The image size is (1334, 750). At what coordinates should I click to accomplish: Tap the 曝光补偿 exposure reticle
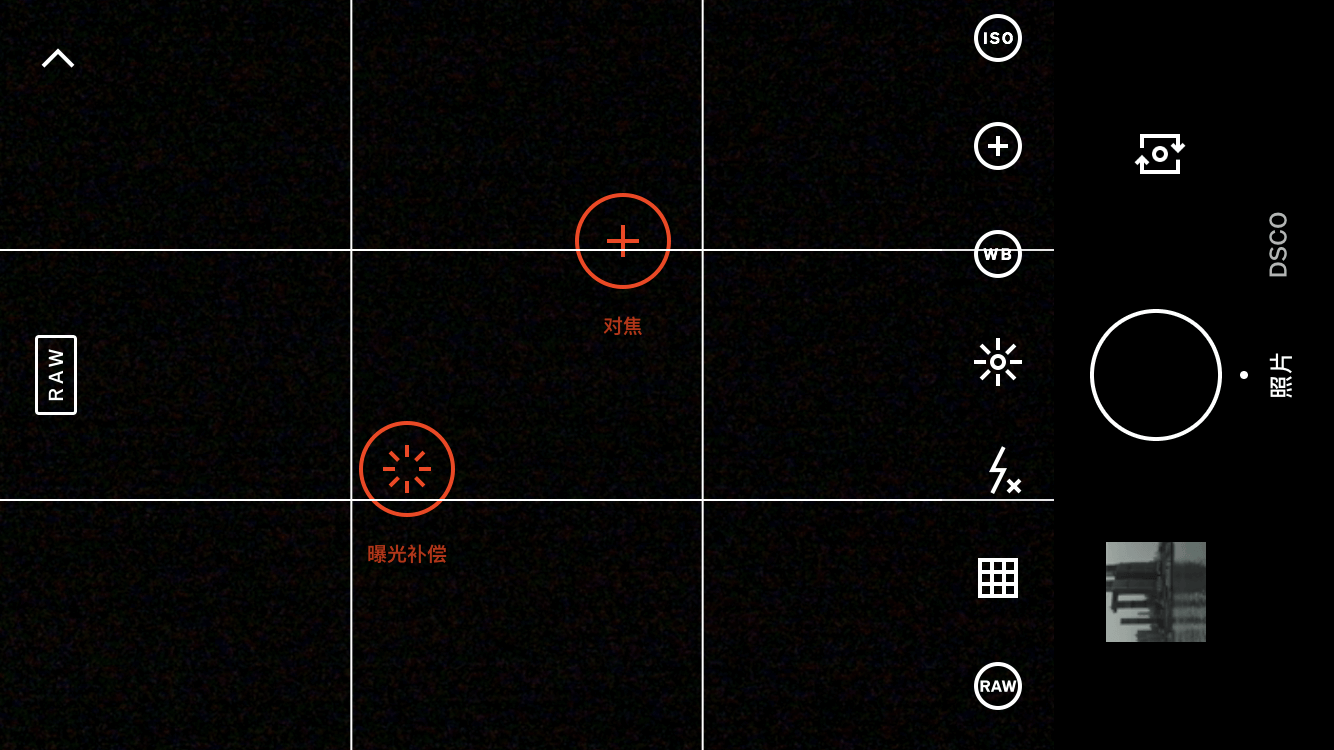coord(406,469)
